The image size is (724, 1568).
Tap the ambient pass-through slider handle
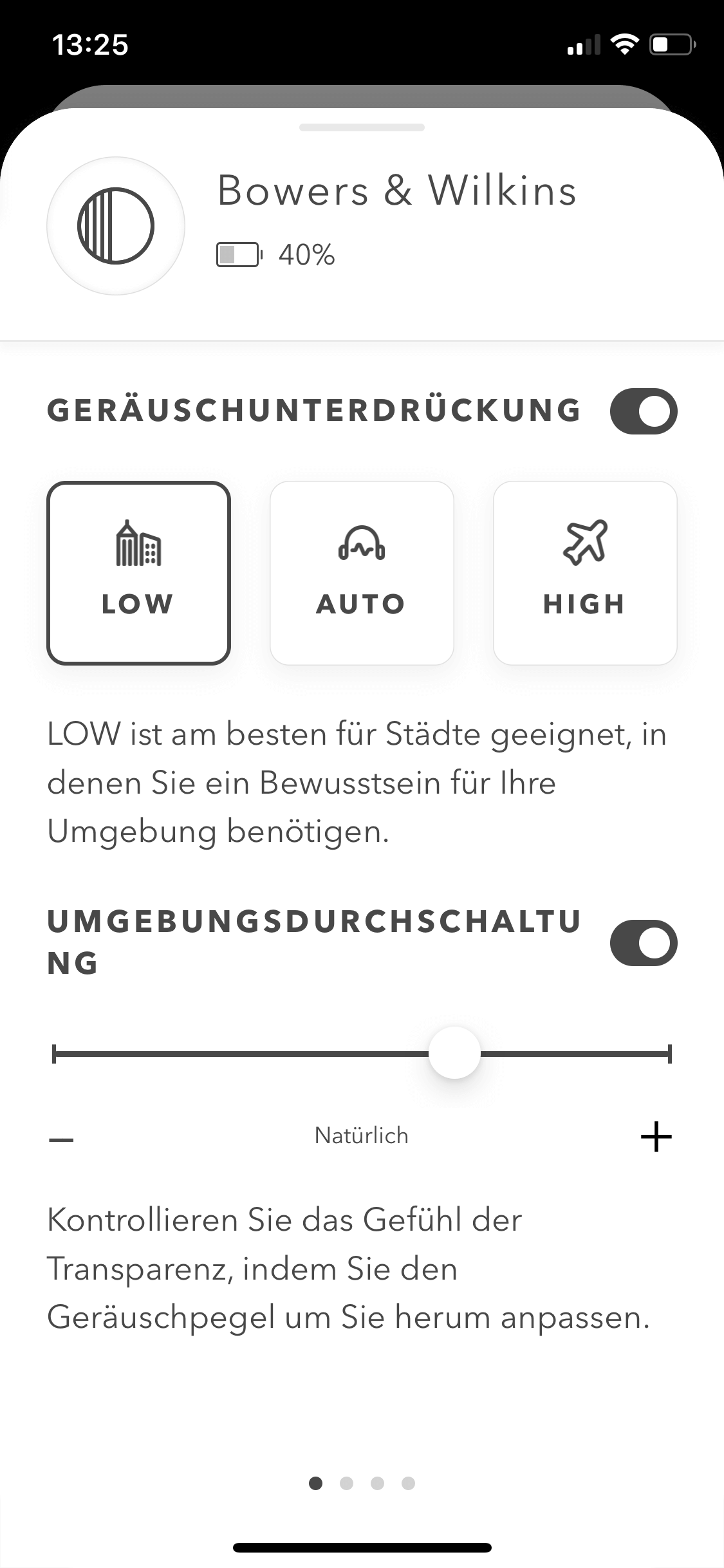pos(454,1053)
